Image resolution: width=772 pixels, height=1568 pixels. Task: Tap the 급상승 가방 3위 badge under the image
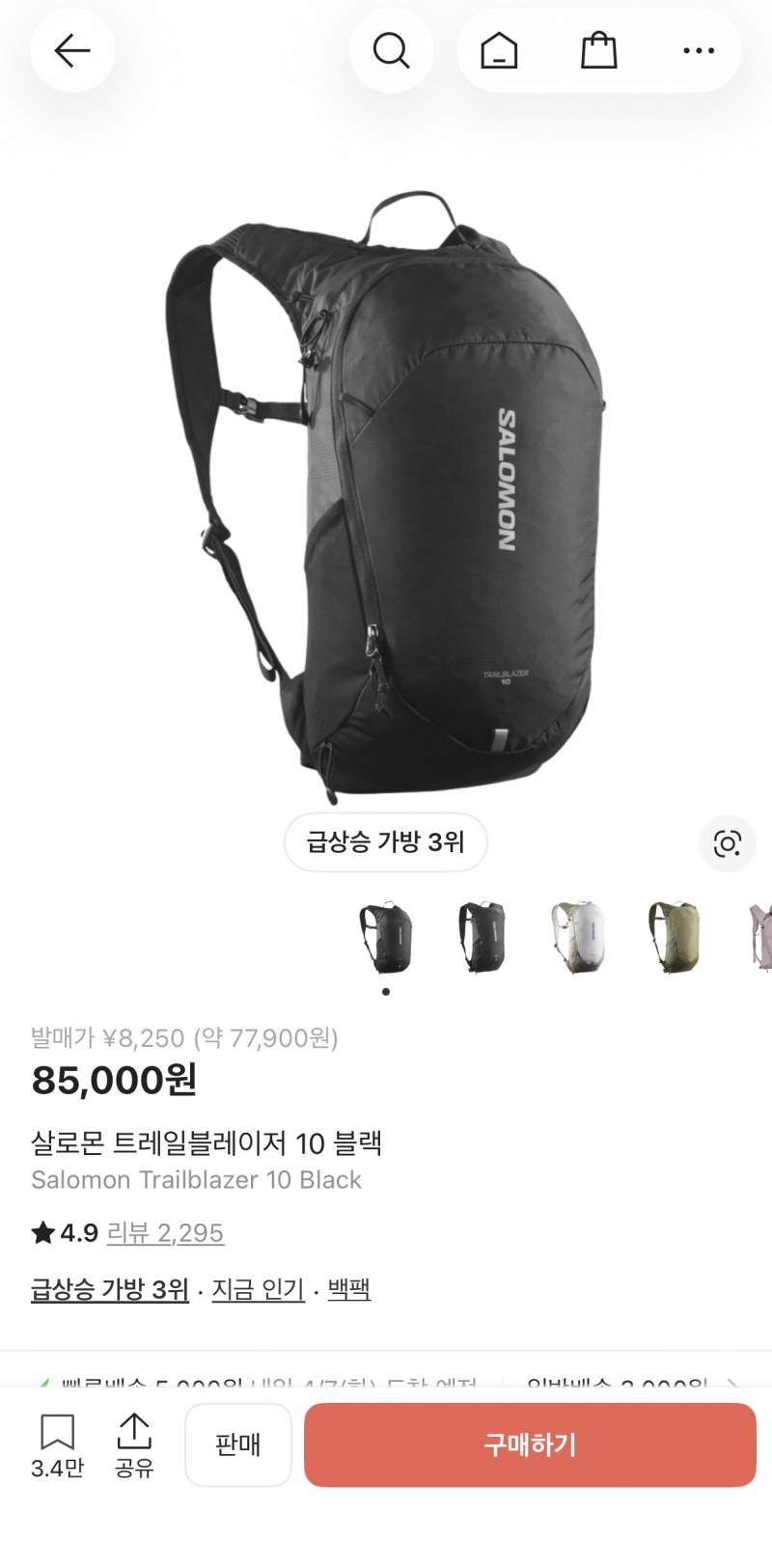tap(385, 842)
